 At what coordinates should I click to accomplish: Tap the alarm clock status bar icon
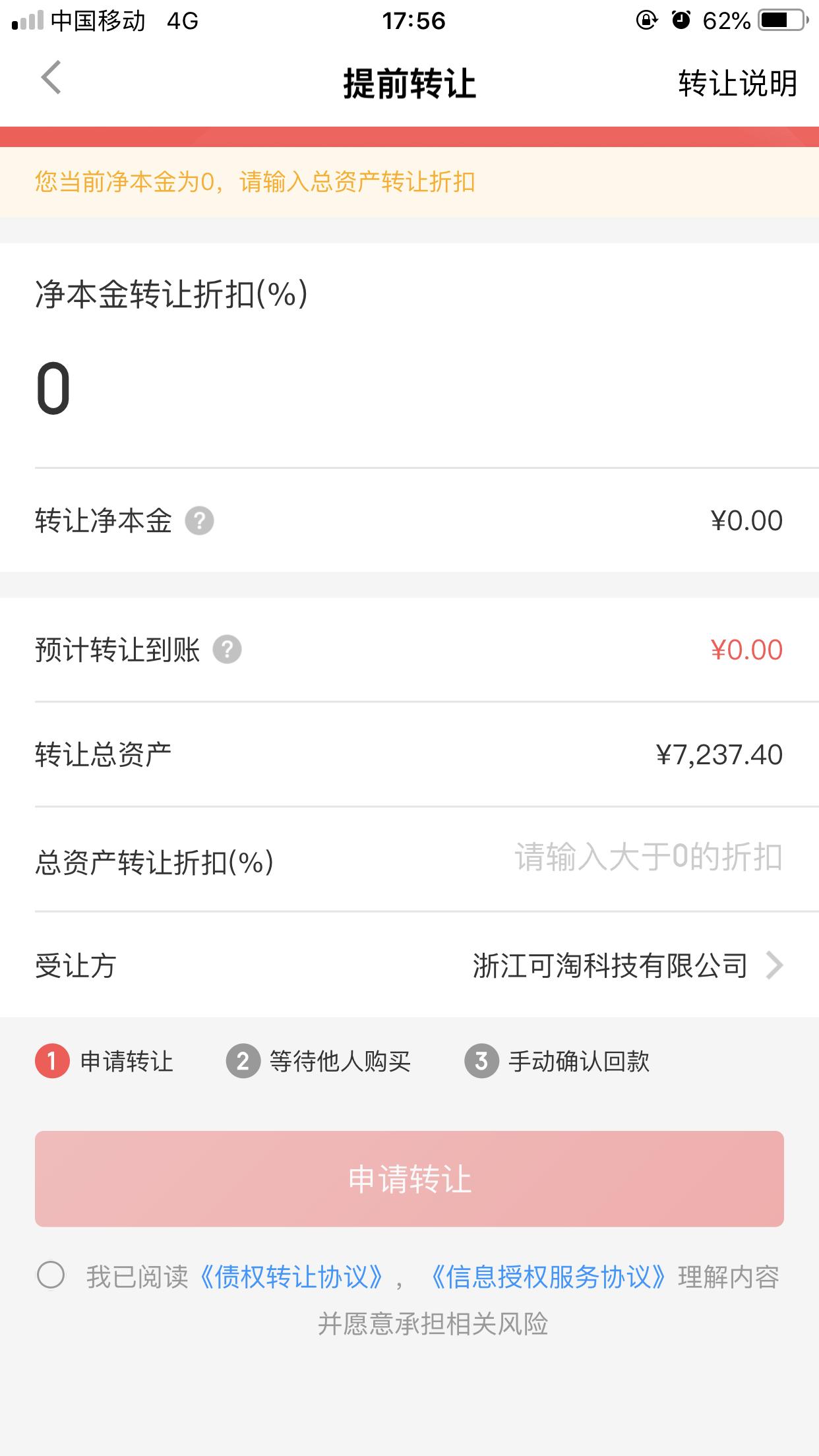[x=681, y=18]
